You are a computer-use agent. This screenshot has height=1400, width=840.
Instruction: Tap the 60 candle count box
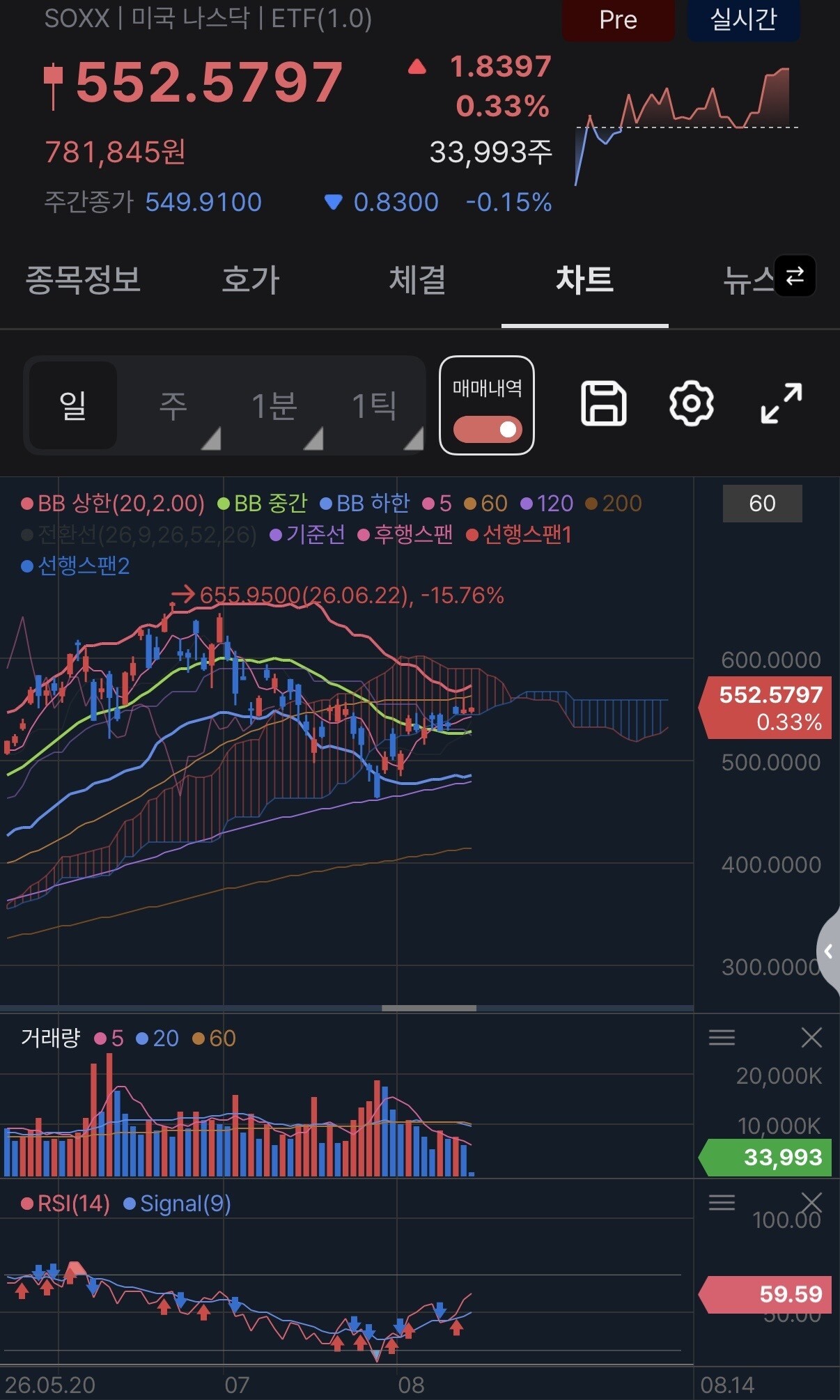pos(763,504)
